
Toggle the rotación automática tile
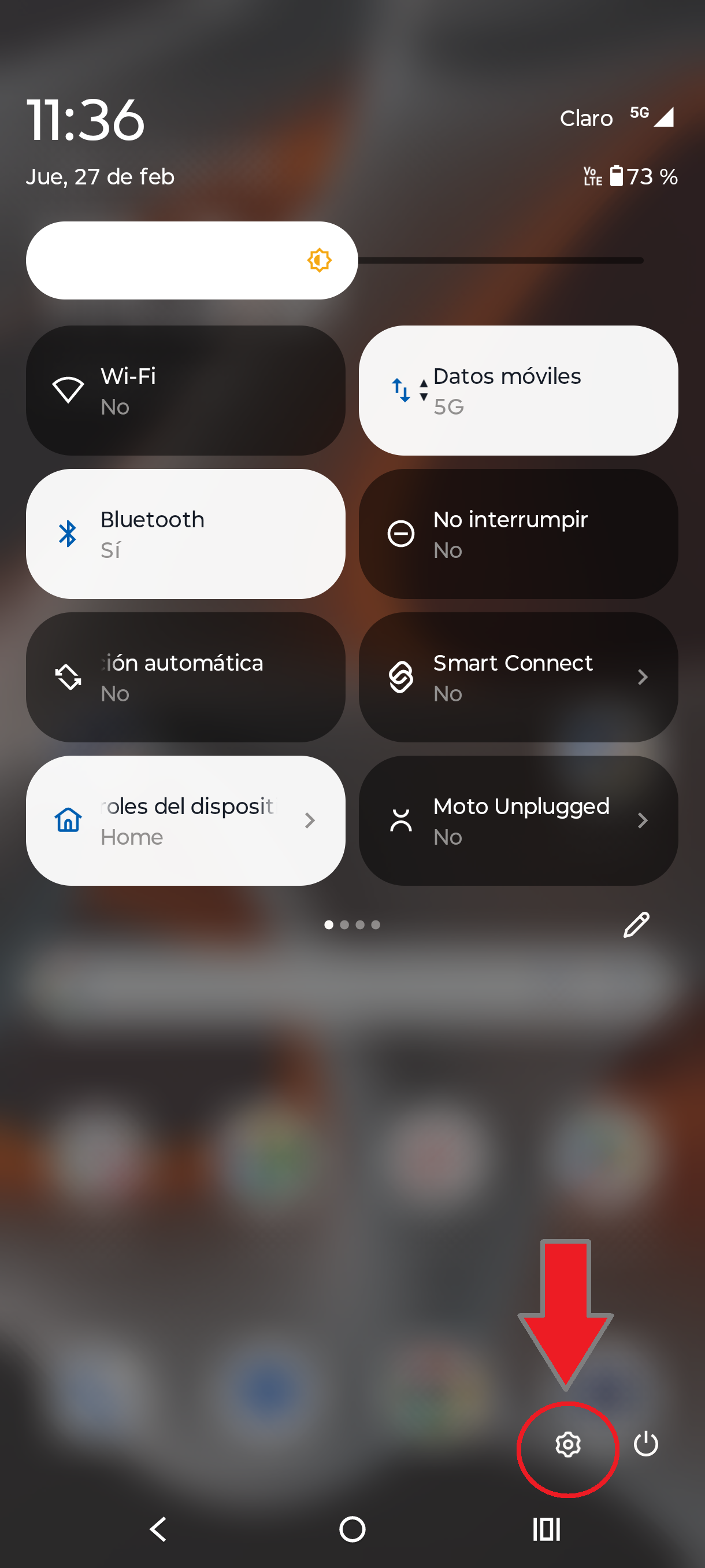(185, 678)
